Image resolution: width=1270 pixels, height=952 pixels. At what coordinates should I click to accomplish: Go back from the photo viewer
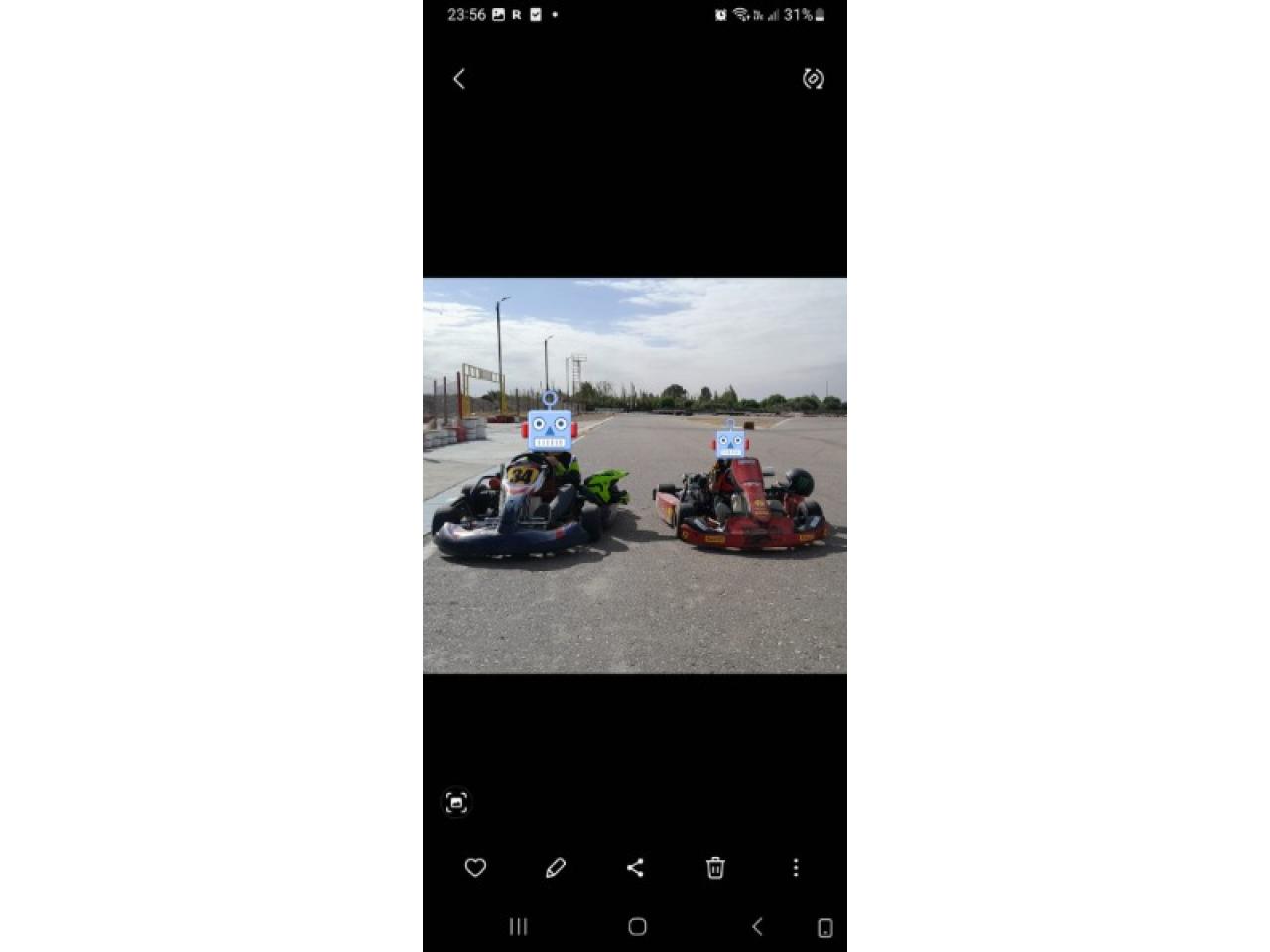[x=459, y=79]
